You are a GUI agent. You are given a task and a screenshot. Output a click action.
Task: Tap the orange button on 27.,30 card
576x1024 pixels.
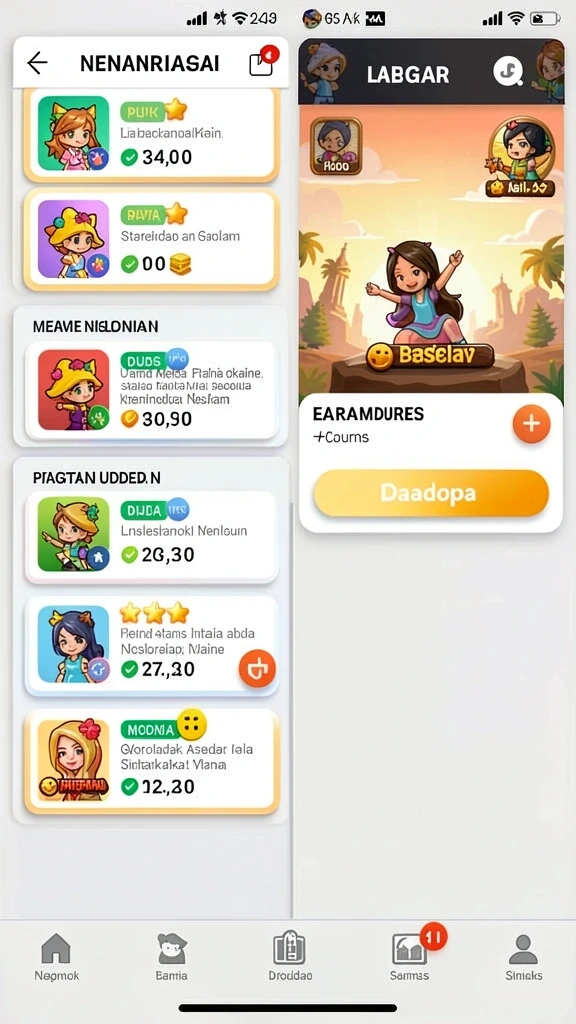click(257, 669)
